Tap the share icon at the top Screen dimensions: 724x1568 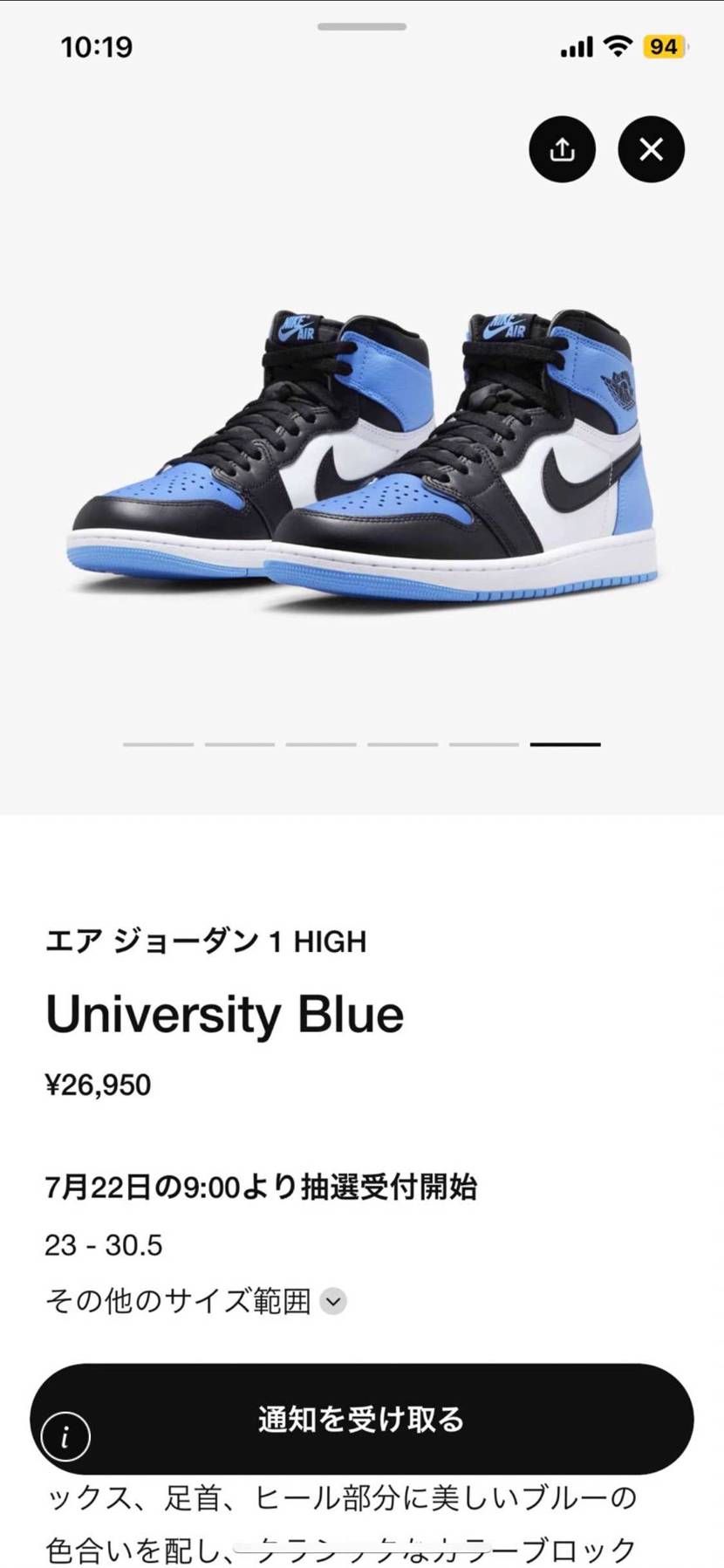pyautogui.click(x=563, y=149)
